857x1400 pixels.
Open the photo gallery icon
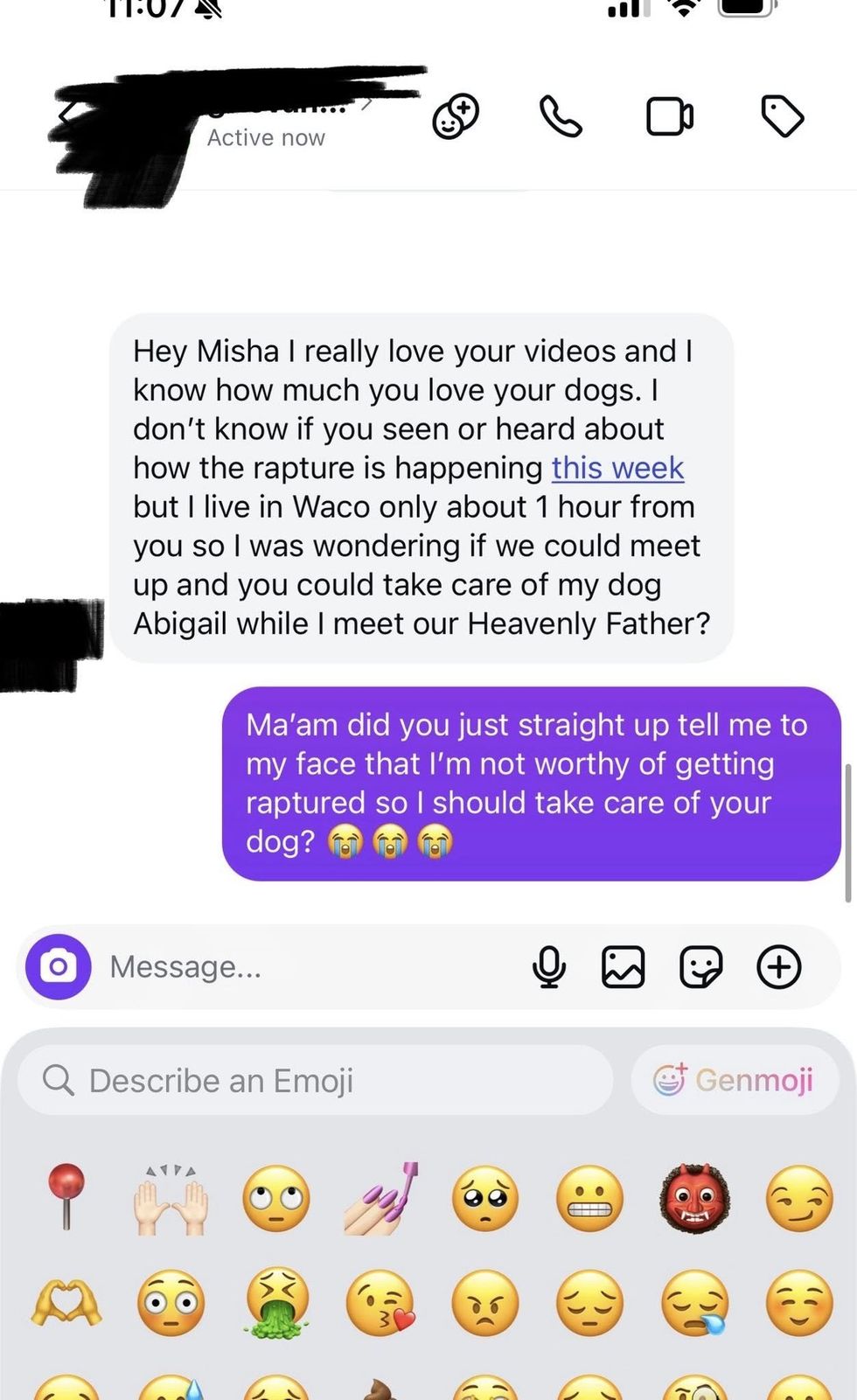click(623, 966)
